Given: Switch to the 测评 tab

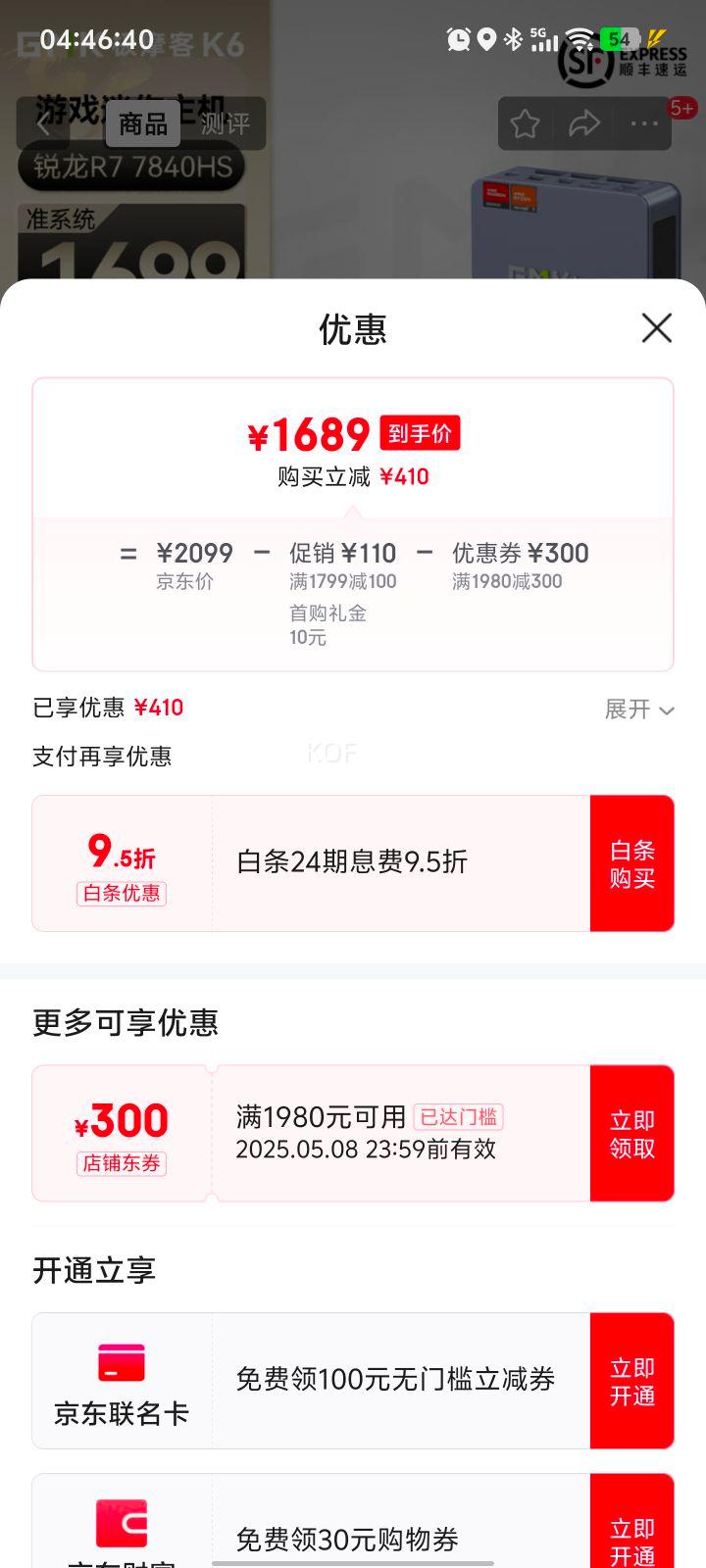Looking at the screenshot, I should (x=226, y=123).
